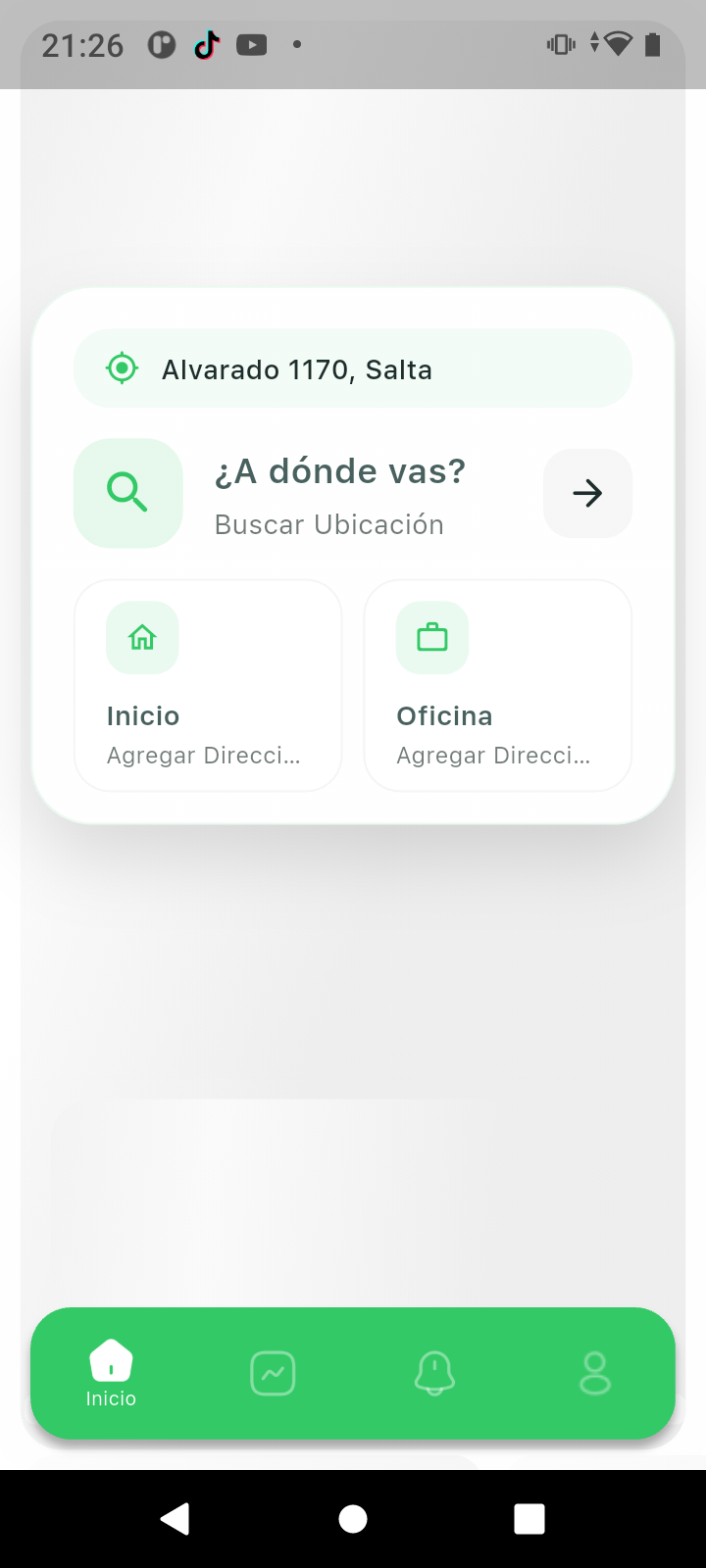
Task: Select the Inicio address shortcut card
Action: tap(207, 685)
